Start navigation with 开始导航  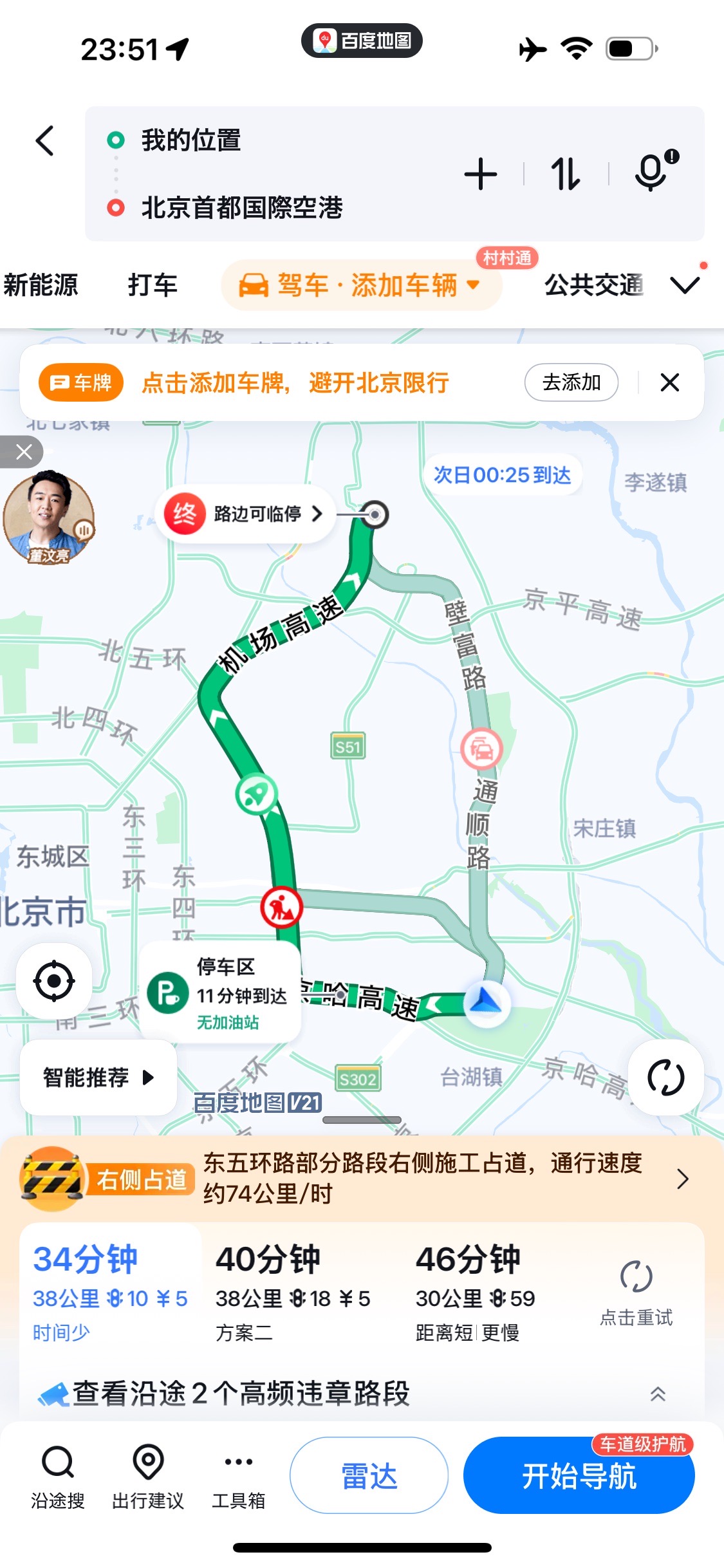tap(579, 1475)
